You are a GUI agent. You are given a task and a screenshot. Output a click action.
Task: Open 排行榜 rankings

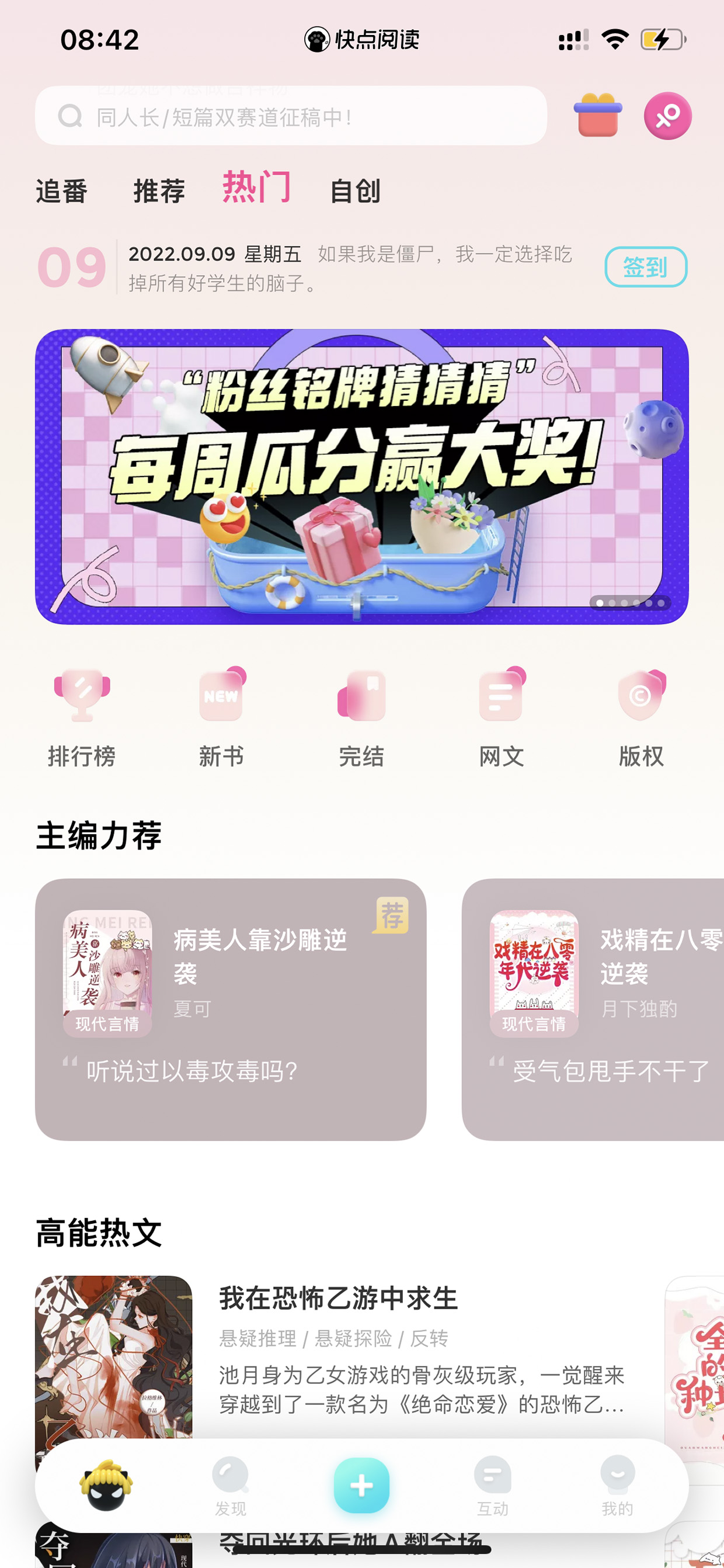pos(82,717)
